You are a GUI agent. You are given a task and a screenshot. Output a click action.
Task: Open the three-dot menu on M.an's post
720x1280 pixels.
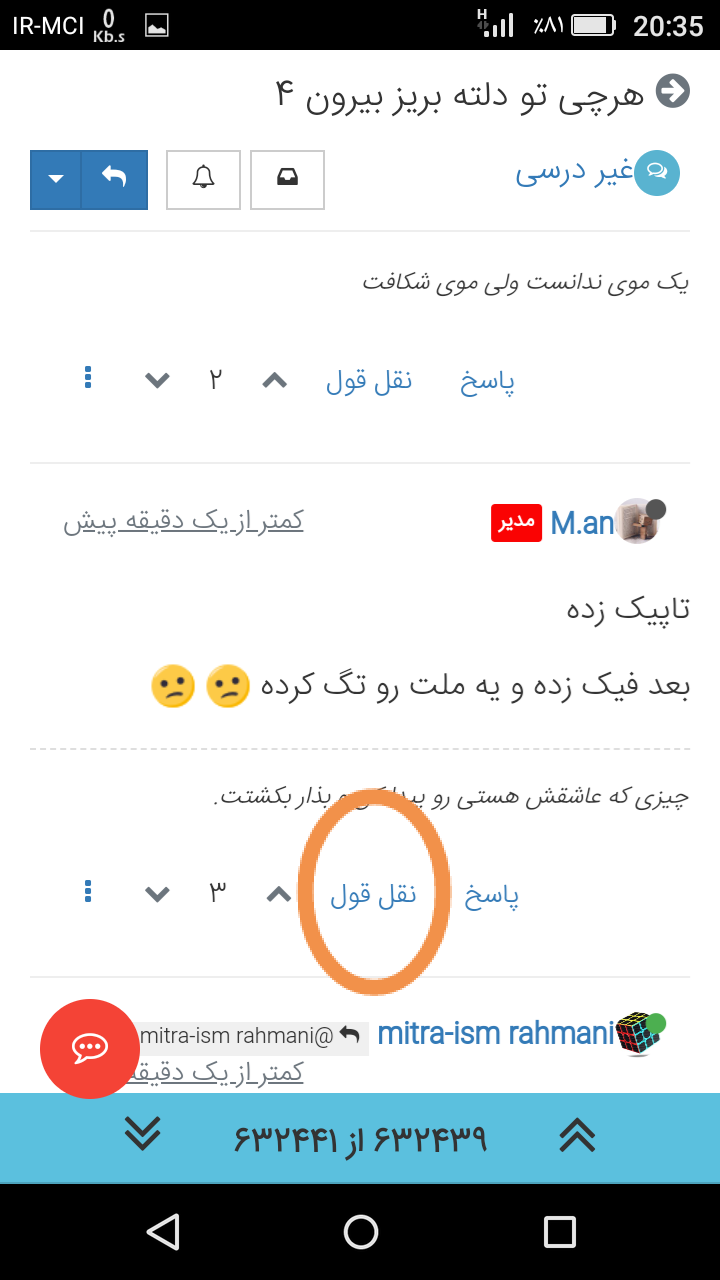point(88,891)
